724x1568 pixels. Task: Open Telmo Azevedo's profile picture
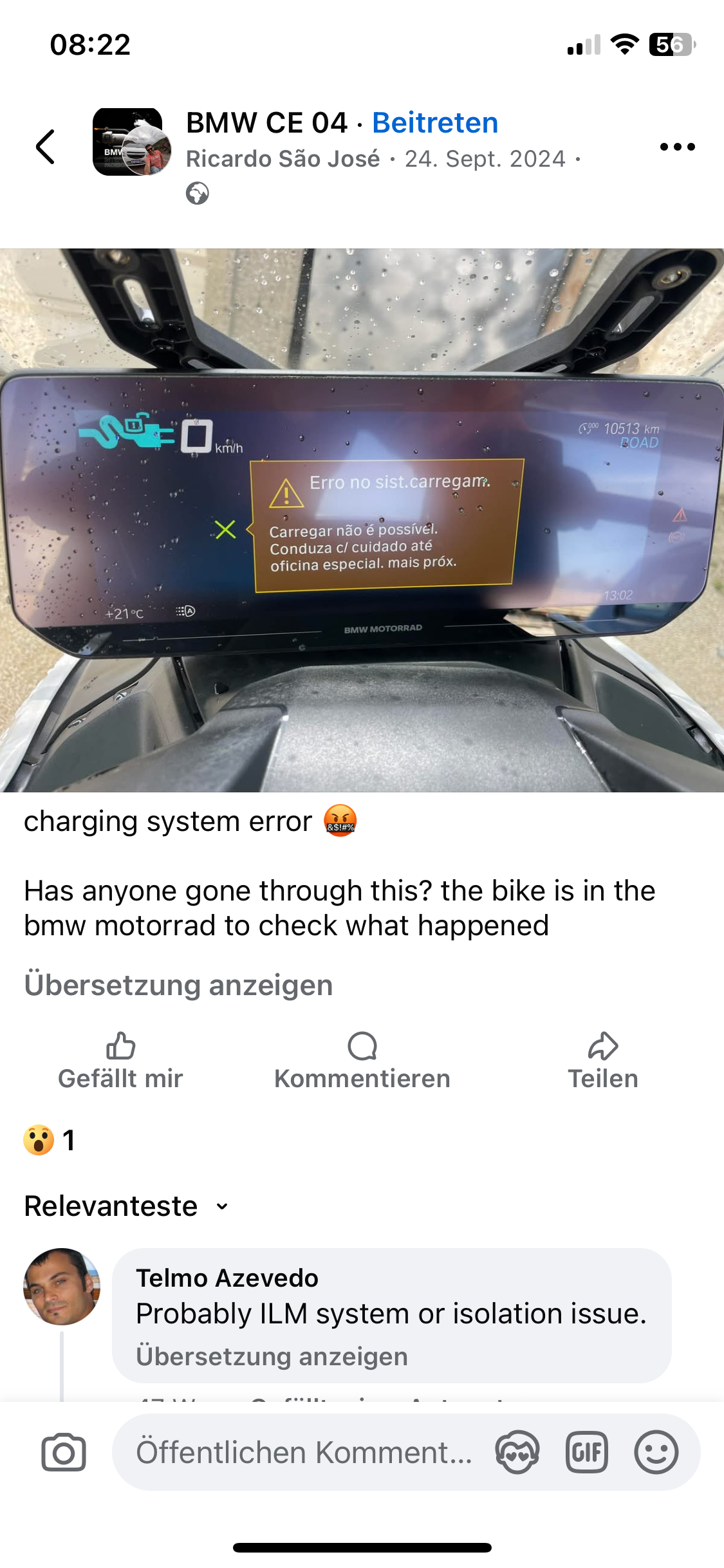click(x=62, y=1287)
